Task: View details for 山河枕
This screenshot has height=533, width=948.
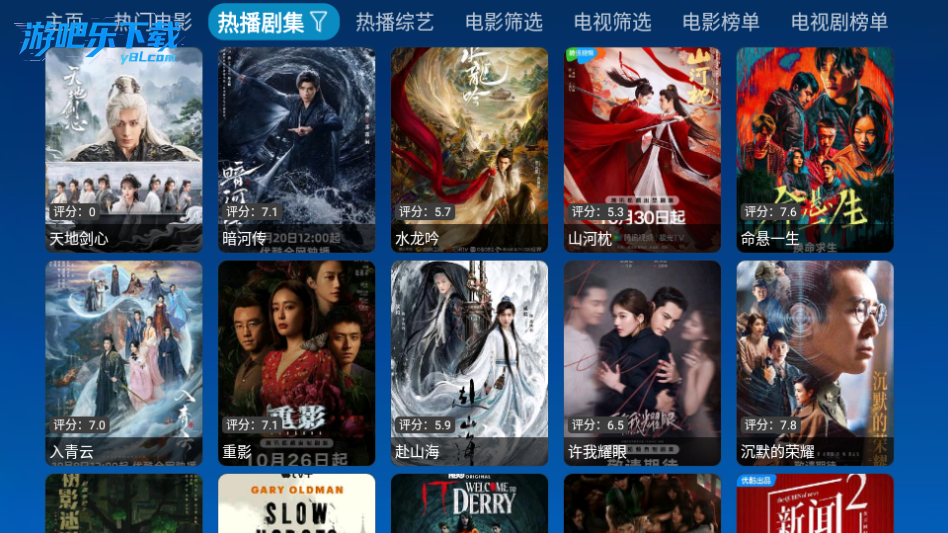Action: coord(642,149)
